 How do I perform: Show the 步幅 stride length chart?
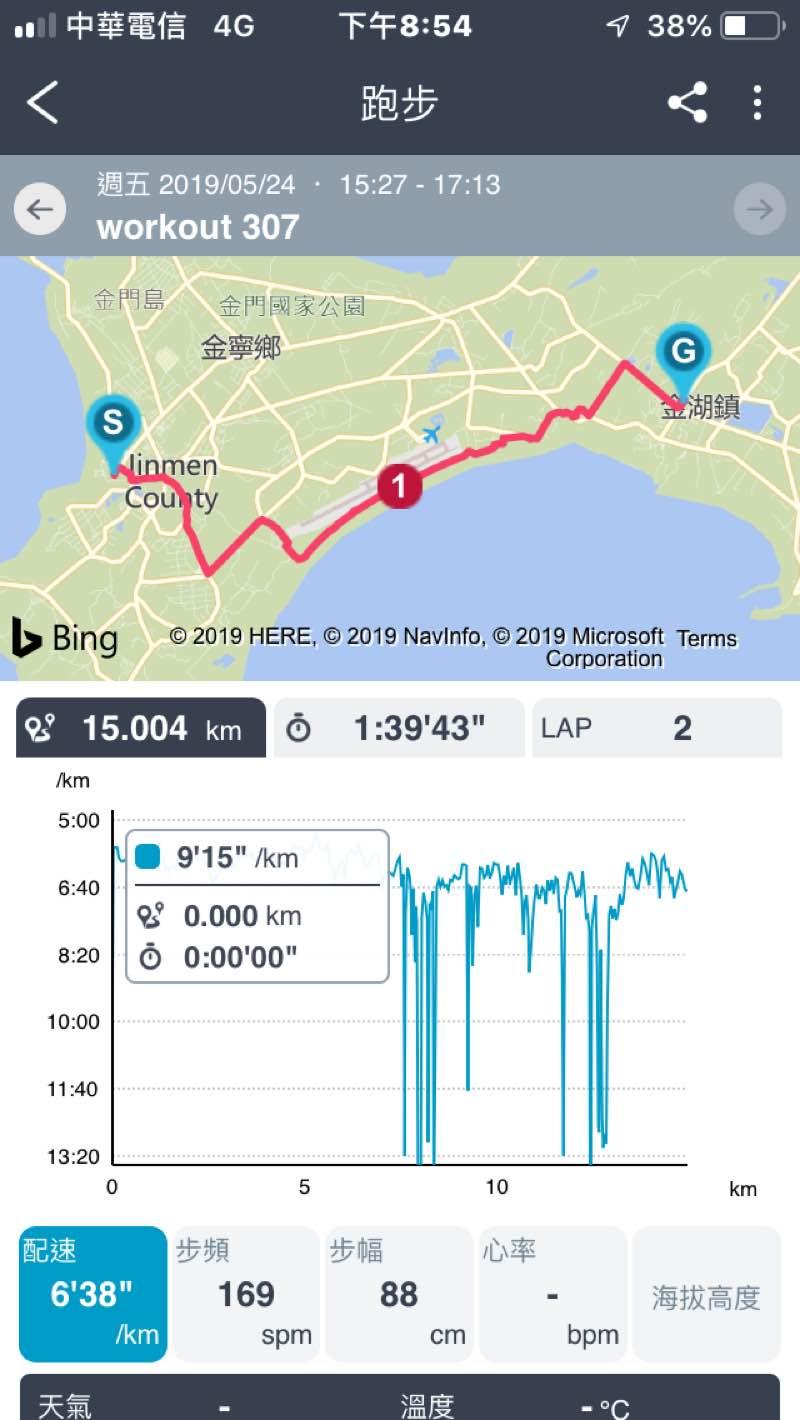[399, 1294]
